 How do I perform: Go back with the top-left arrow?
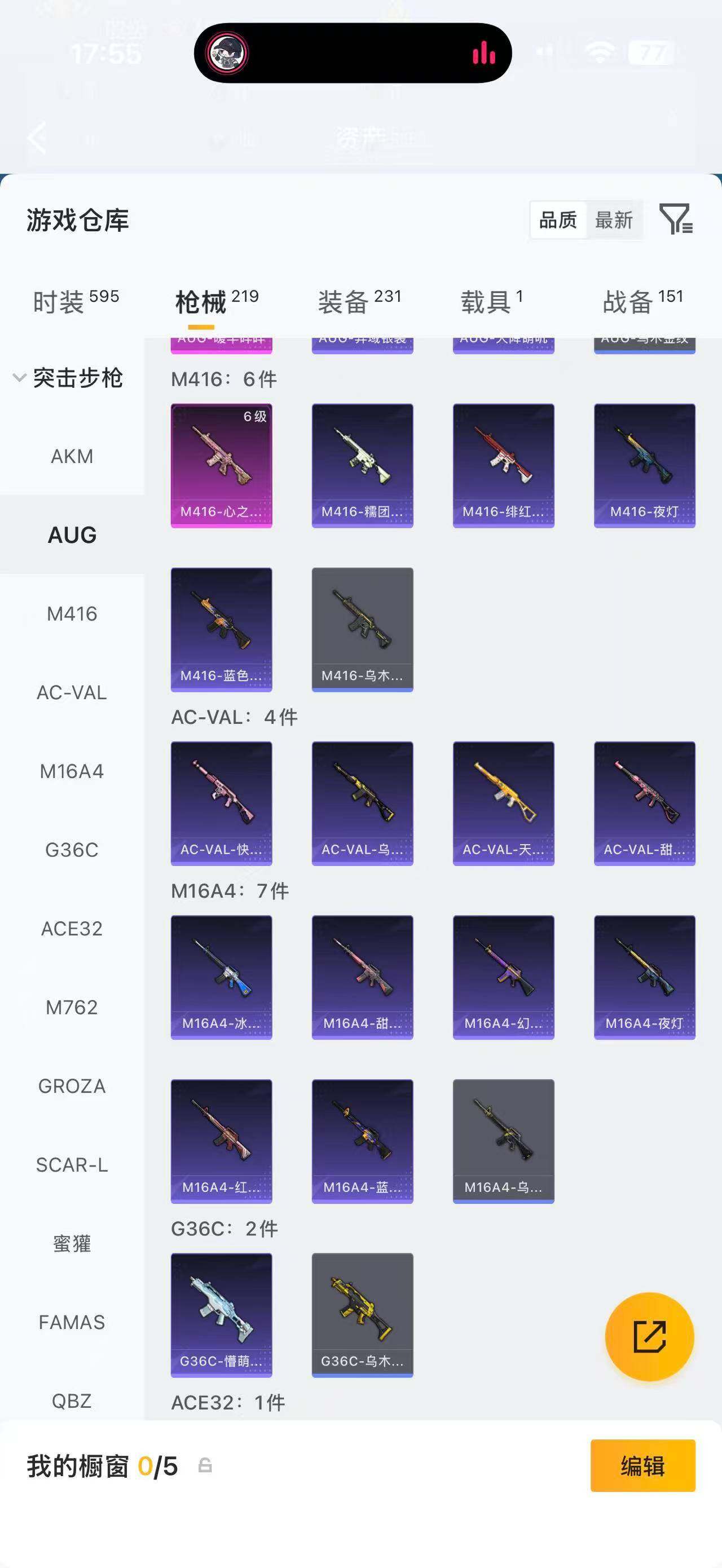[x=38, y=137]
